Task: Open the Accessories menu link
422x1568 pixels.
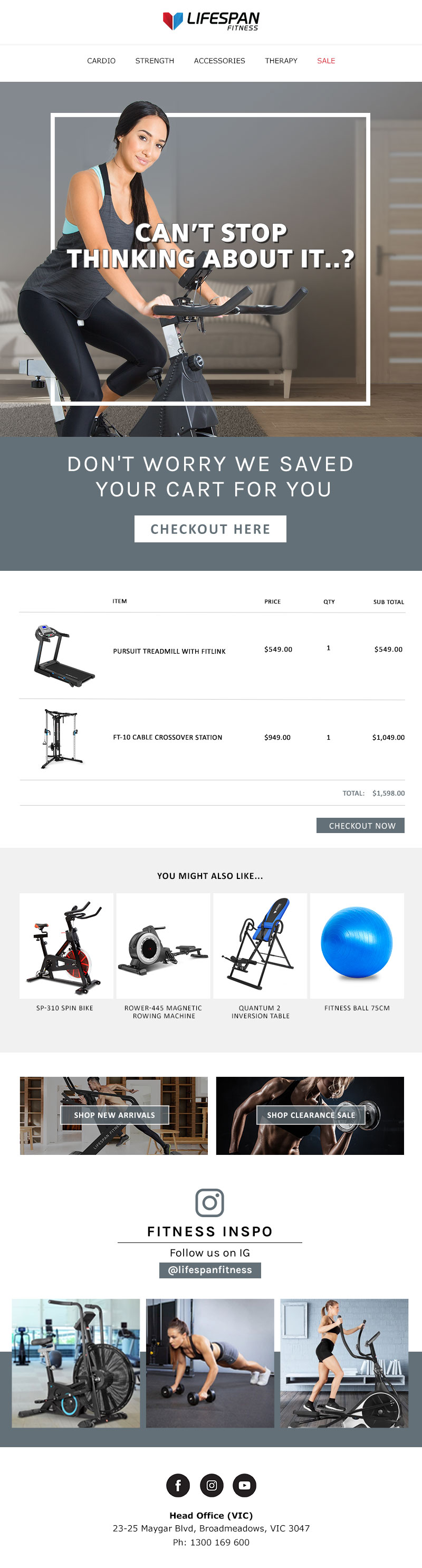Action: pos(219,61)
